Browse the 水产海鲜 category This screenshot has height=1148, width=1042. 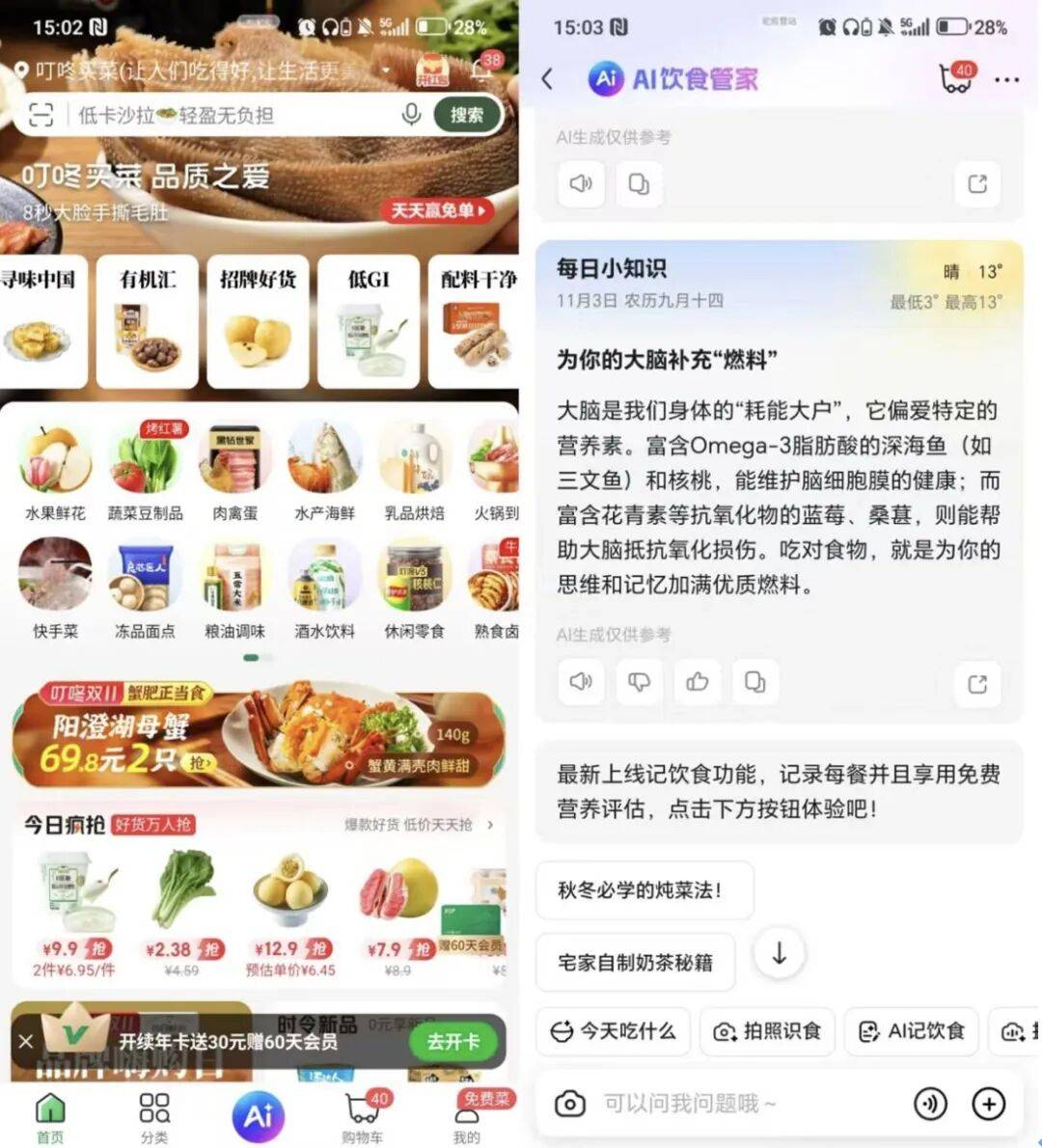coord(324,472)
